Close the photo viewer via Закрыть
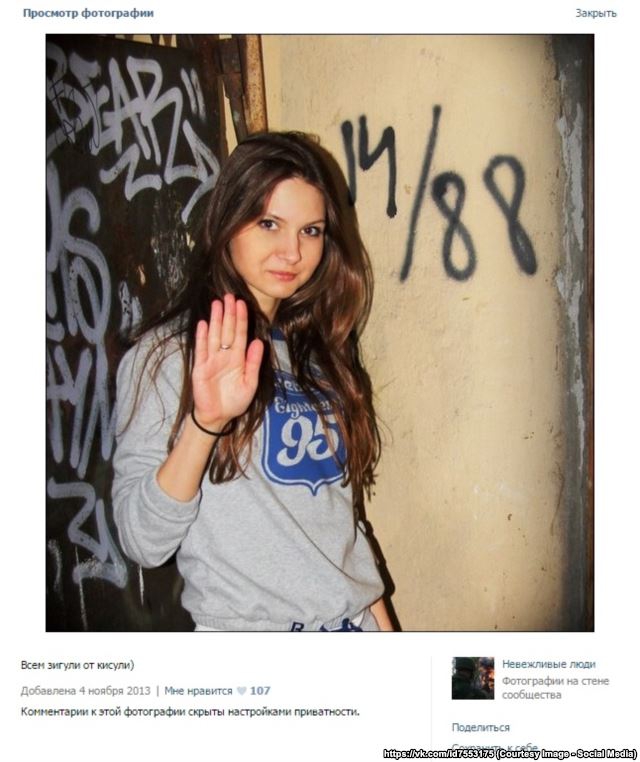The image size is (640, 762). click(x=596, y=13)
